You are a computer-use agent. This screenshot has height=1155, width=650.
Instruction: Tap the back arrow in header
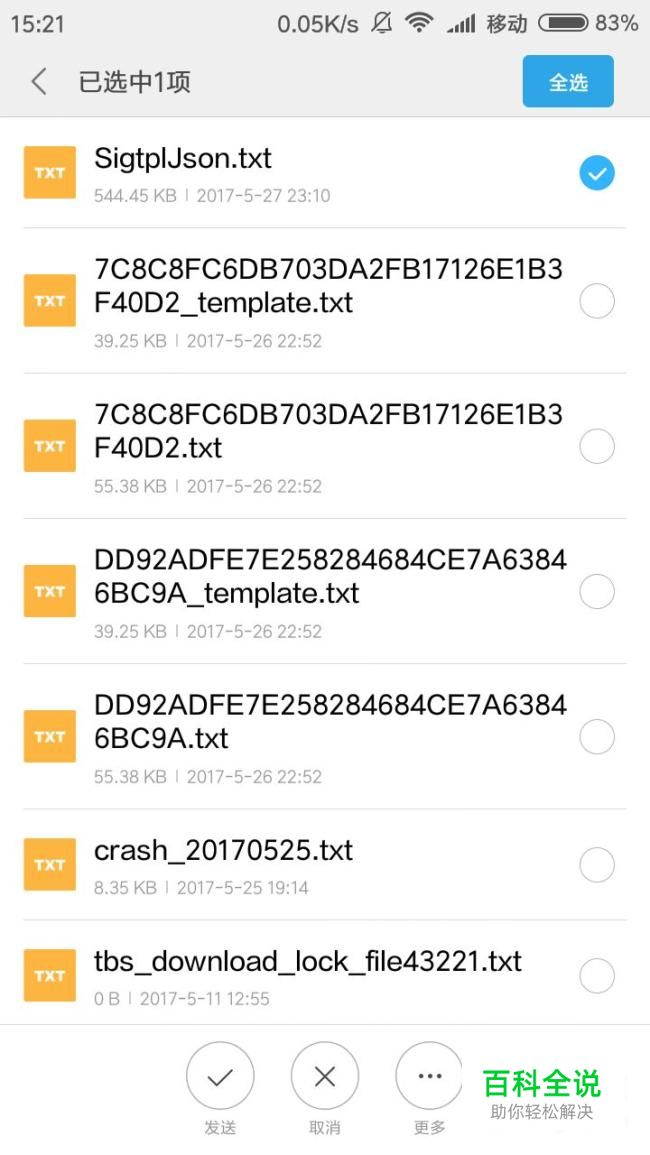[39, 81]
